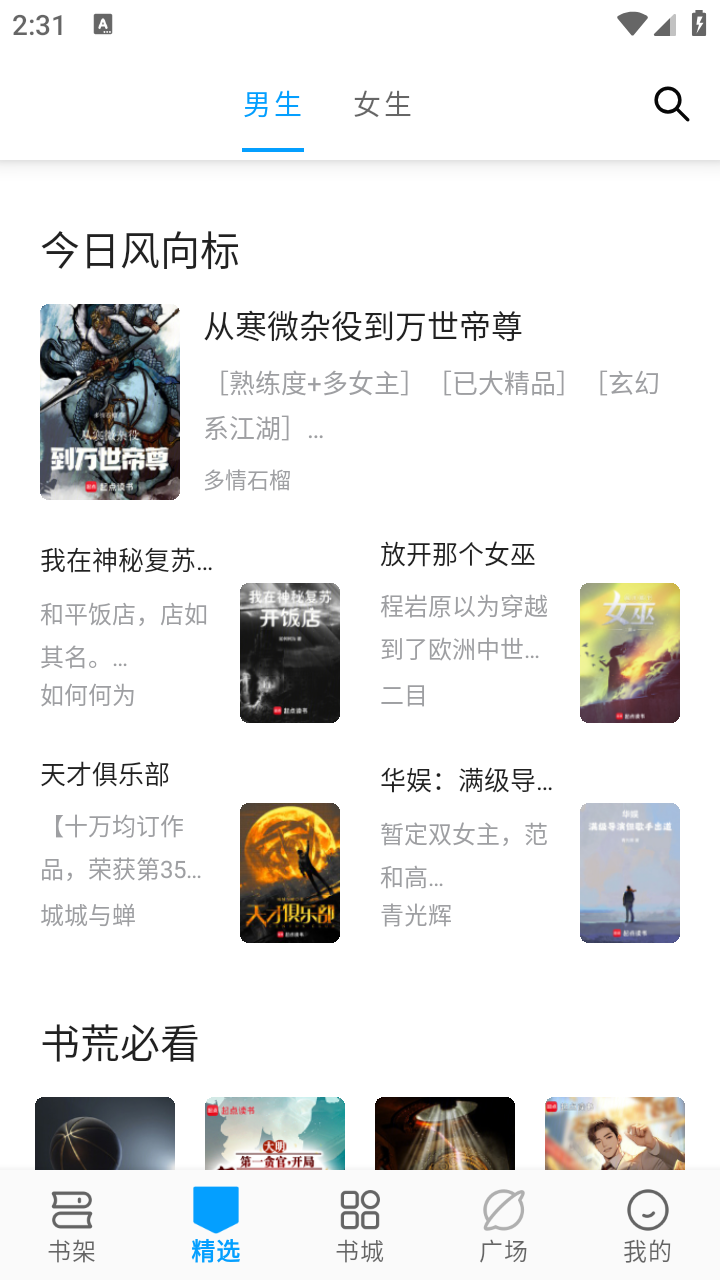
Task: Click the 天才俱乐部 book title
Action: click(105, 775)
